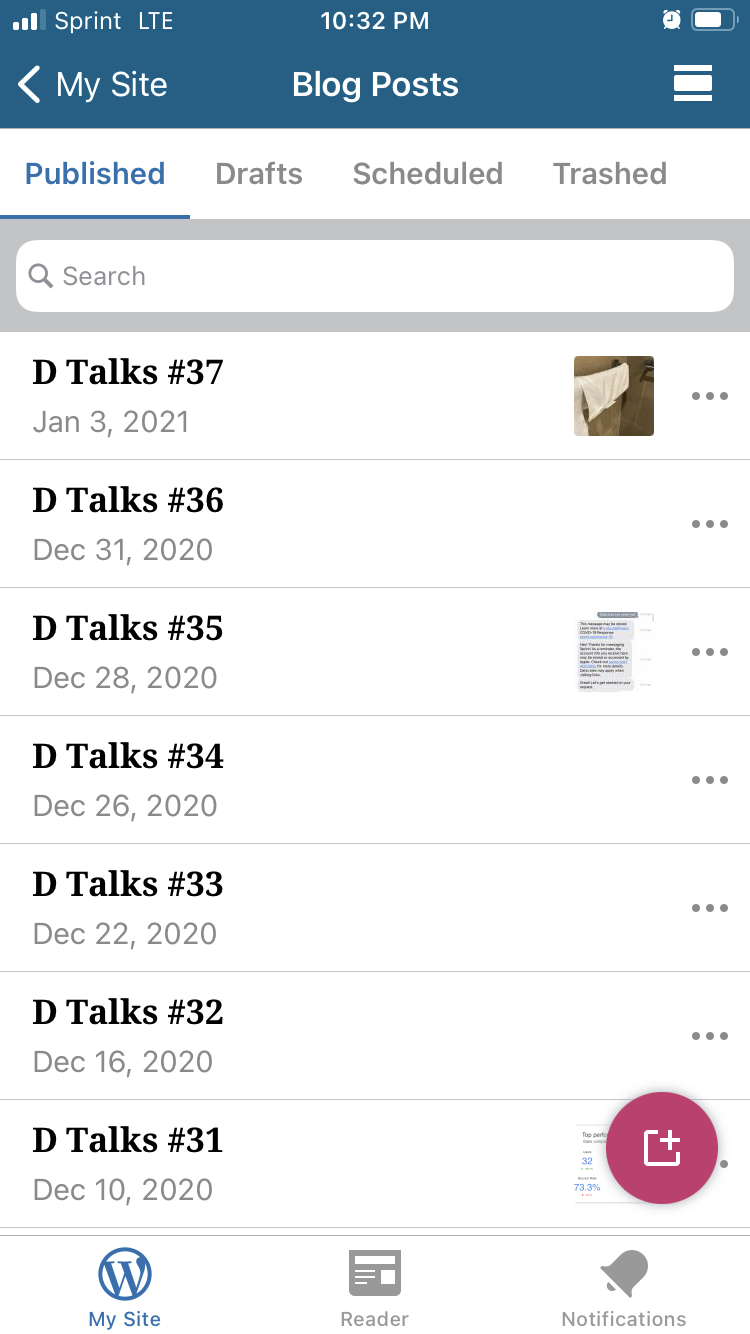
Task: Open the D Talks #35 post
Action: (x=128, y=628)
